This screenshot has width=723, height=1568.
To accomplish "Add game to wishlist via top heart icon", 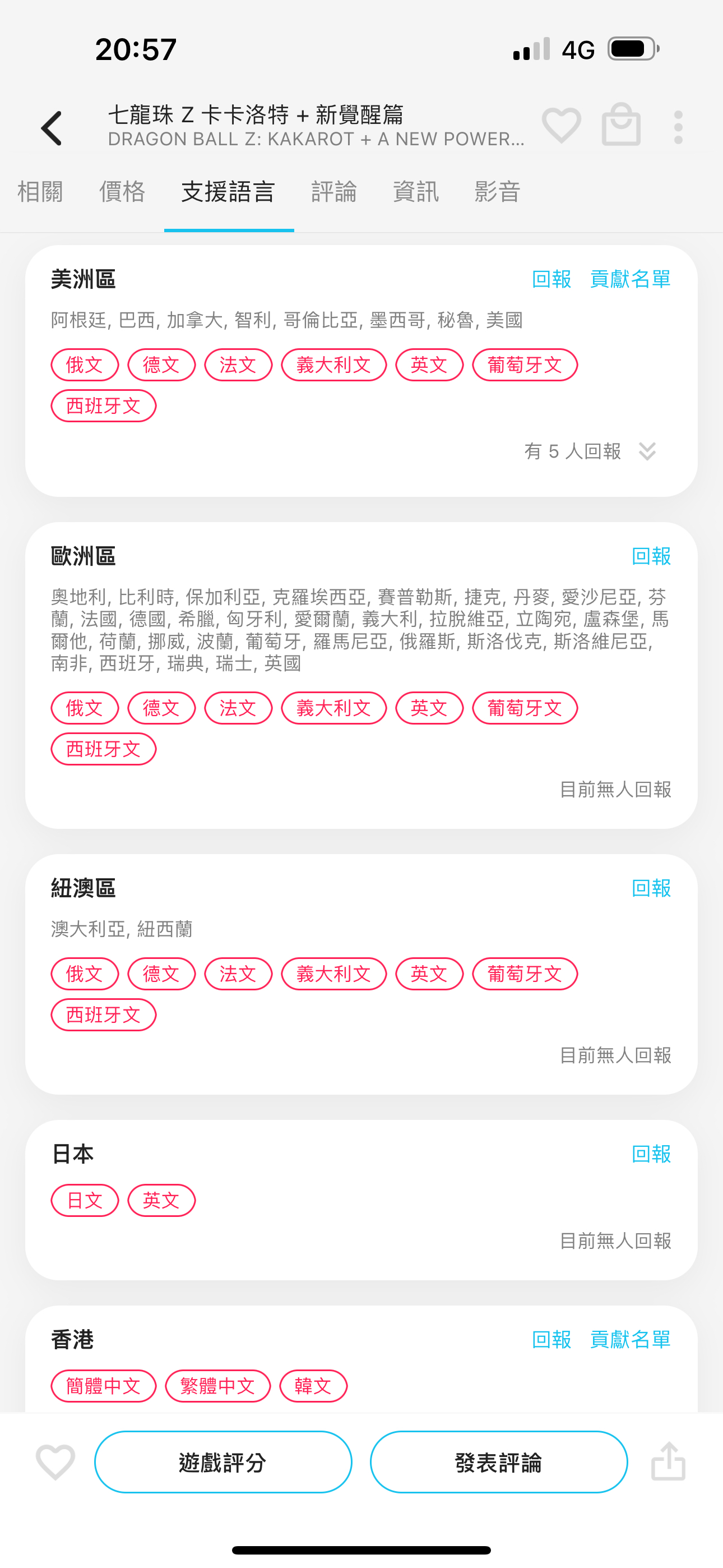I will coord(561,126).
